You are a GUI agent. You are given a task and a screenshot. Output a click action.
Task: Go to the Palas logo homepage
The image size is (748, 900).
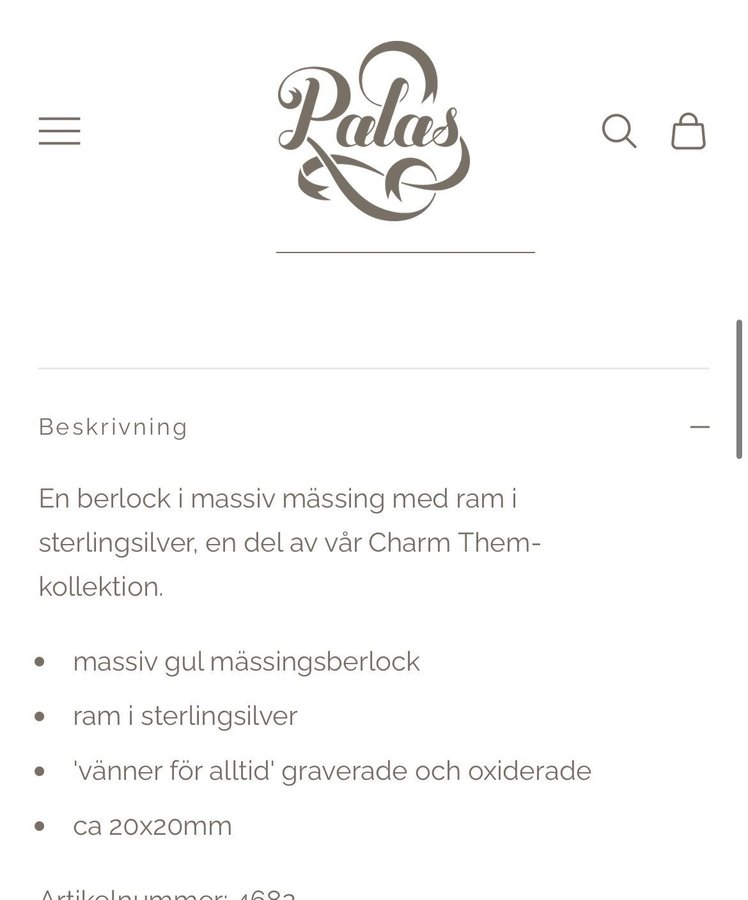point(373,130)
